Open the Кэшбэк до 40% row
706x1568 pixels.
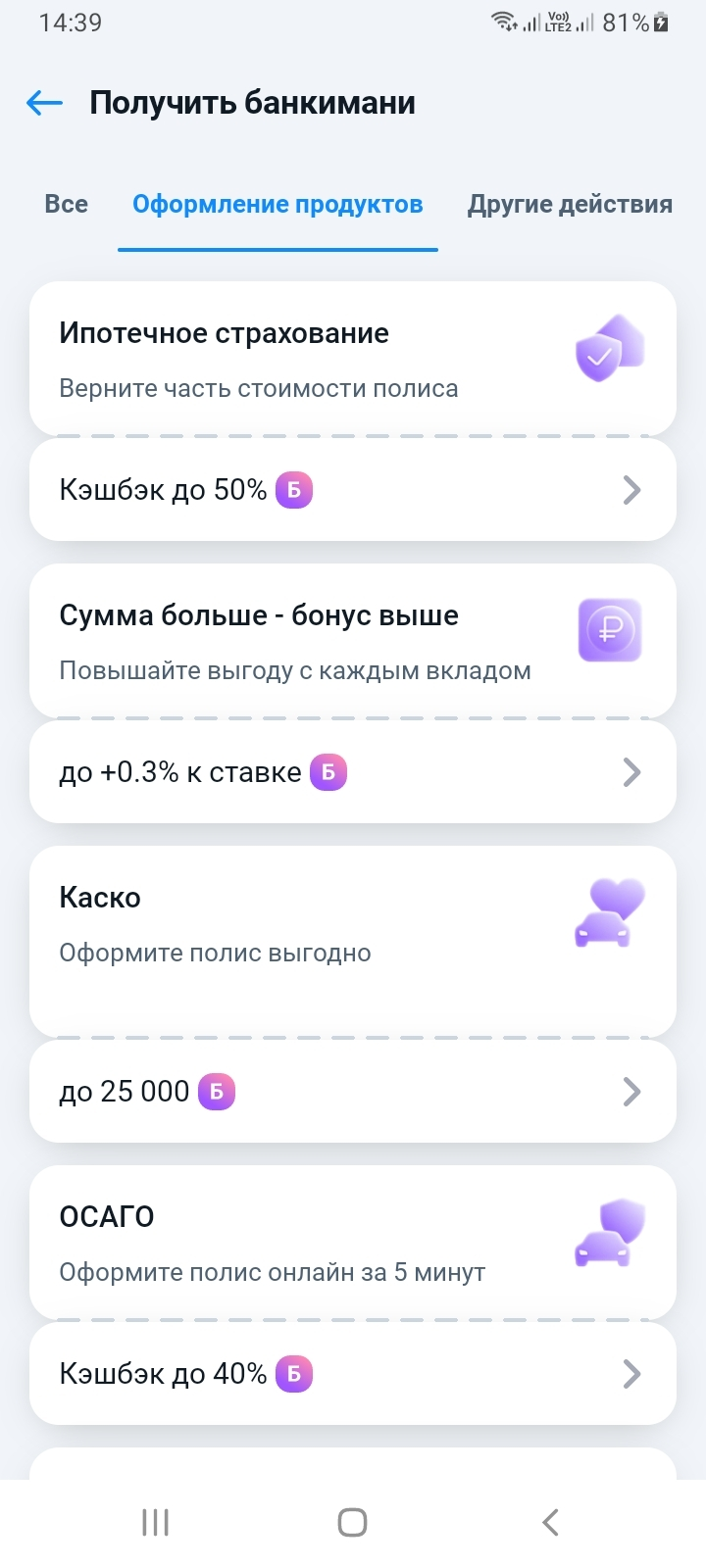352,1374
